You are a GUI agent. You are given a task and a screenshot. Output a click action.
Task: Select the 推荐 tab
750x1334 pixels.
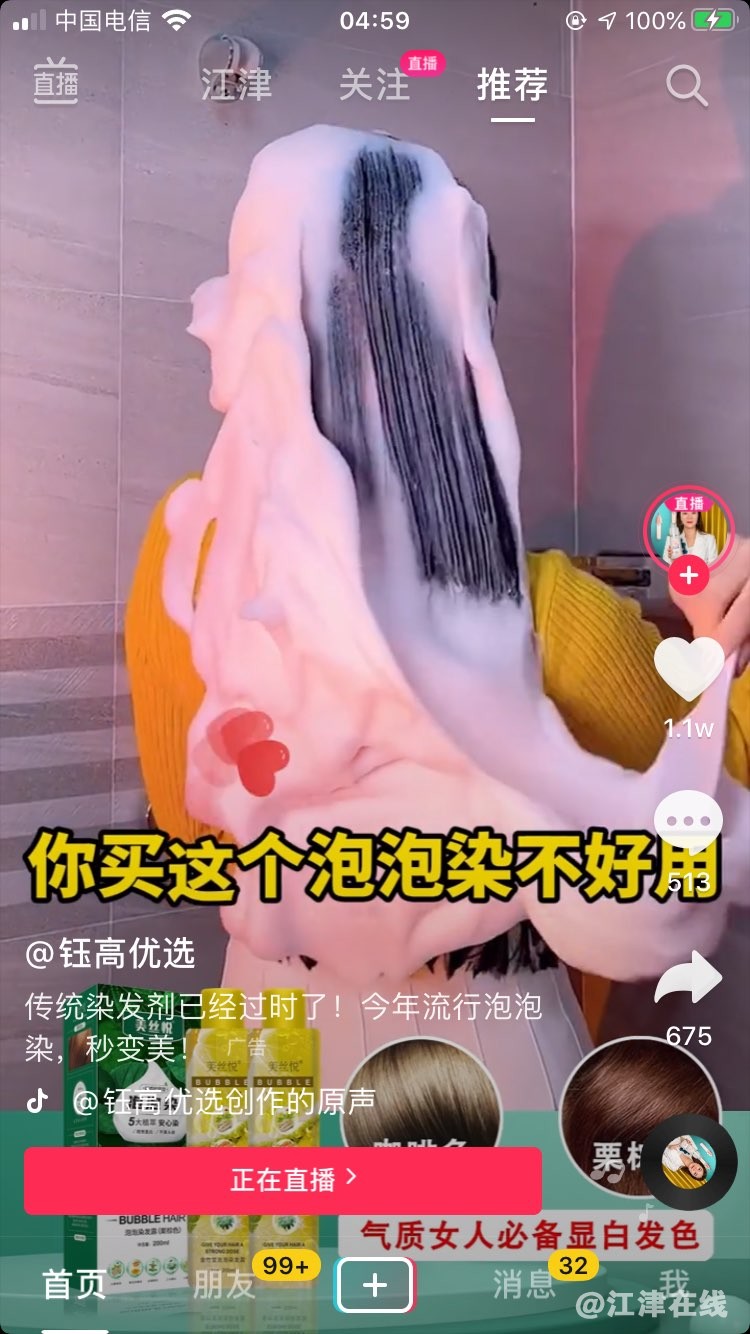pos(512,85)
